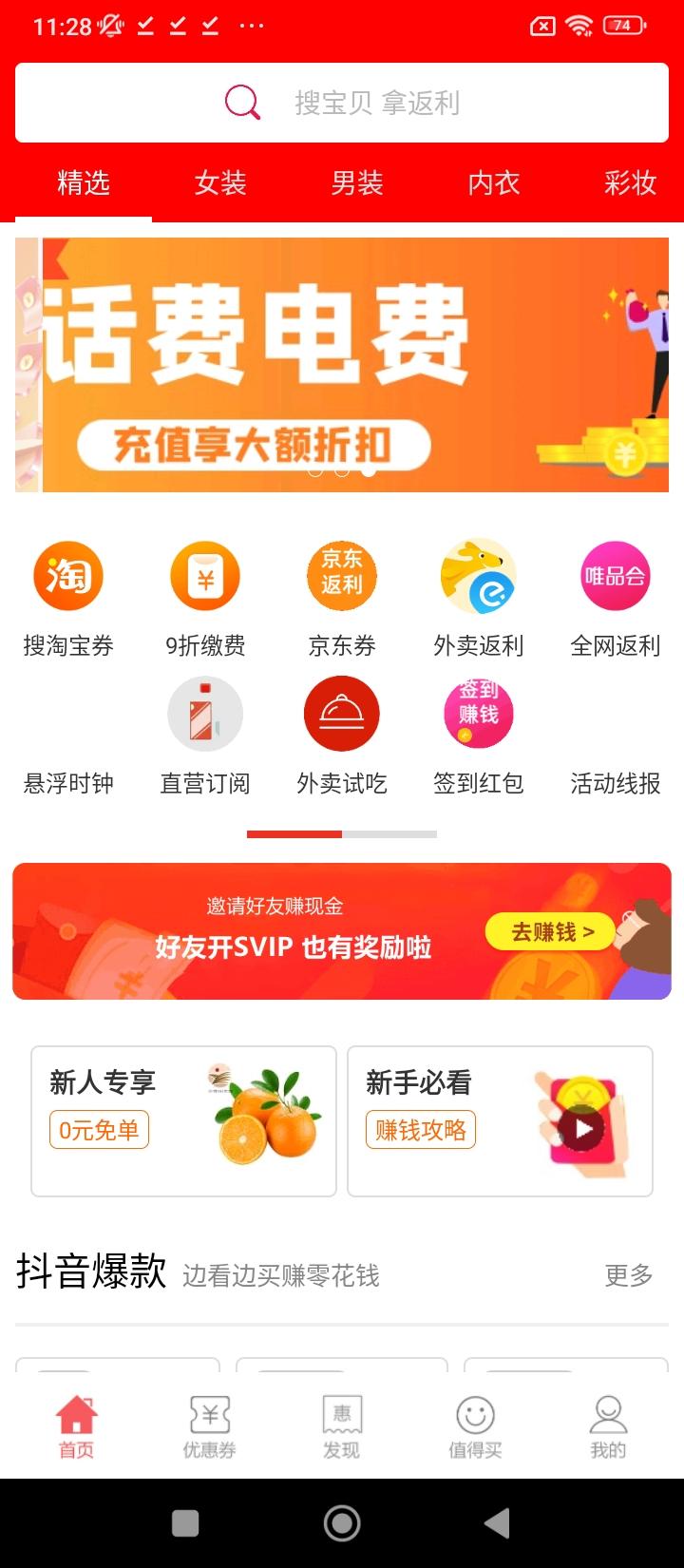This screenshot has height=1568, width=684.
Task: Open 更多 next to 抖音爆款
Action: coord(628,1277)
